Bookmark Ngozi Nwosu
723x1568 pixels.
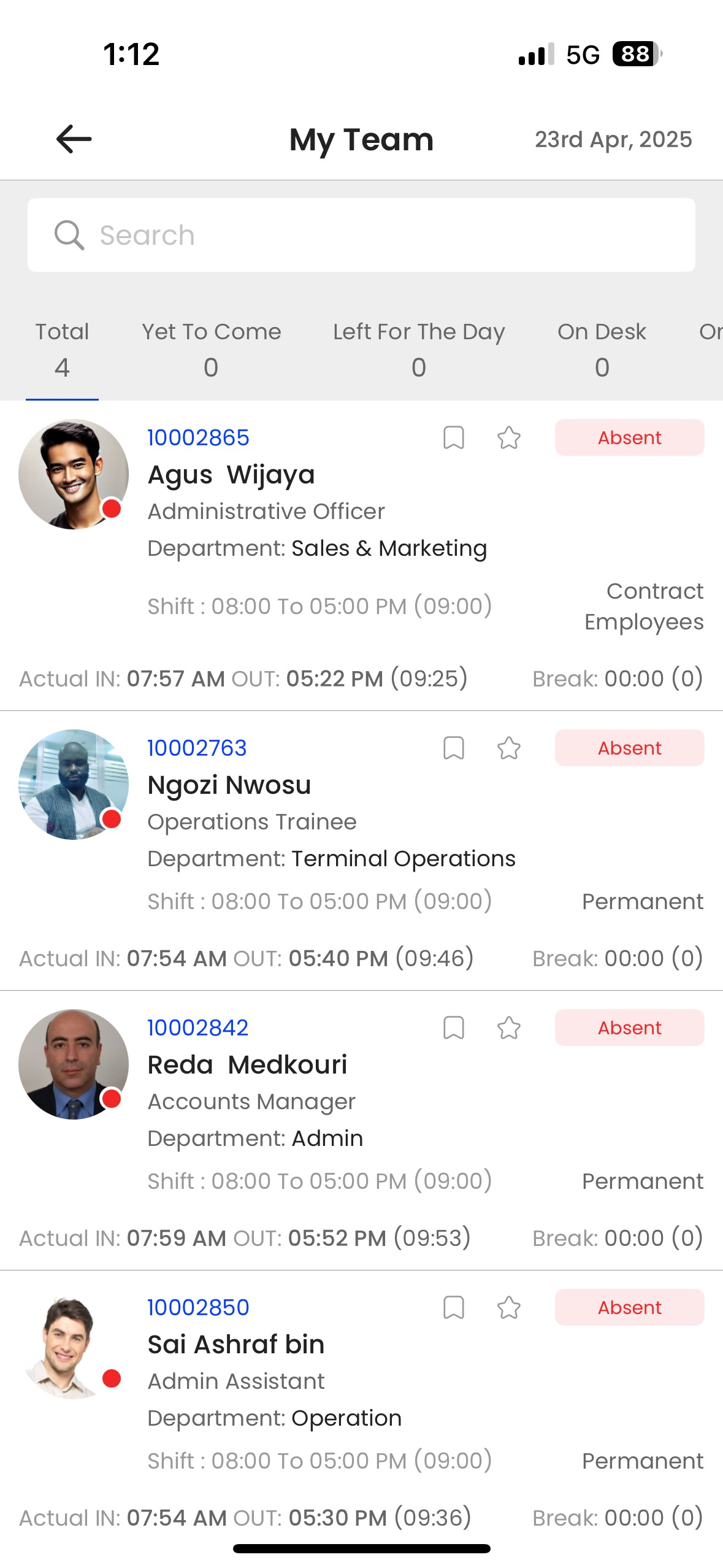pyautogui.click(x=453, y=748)
